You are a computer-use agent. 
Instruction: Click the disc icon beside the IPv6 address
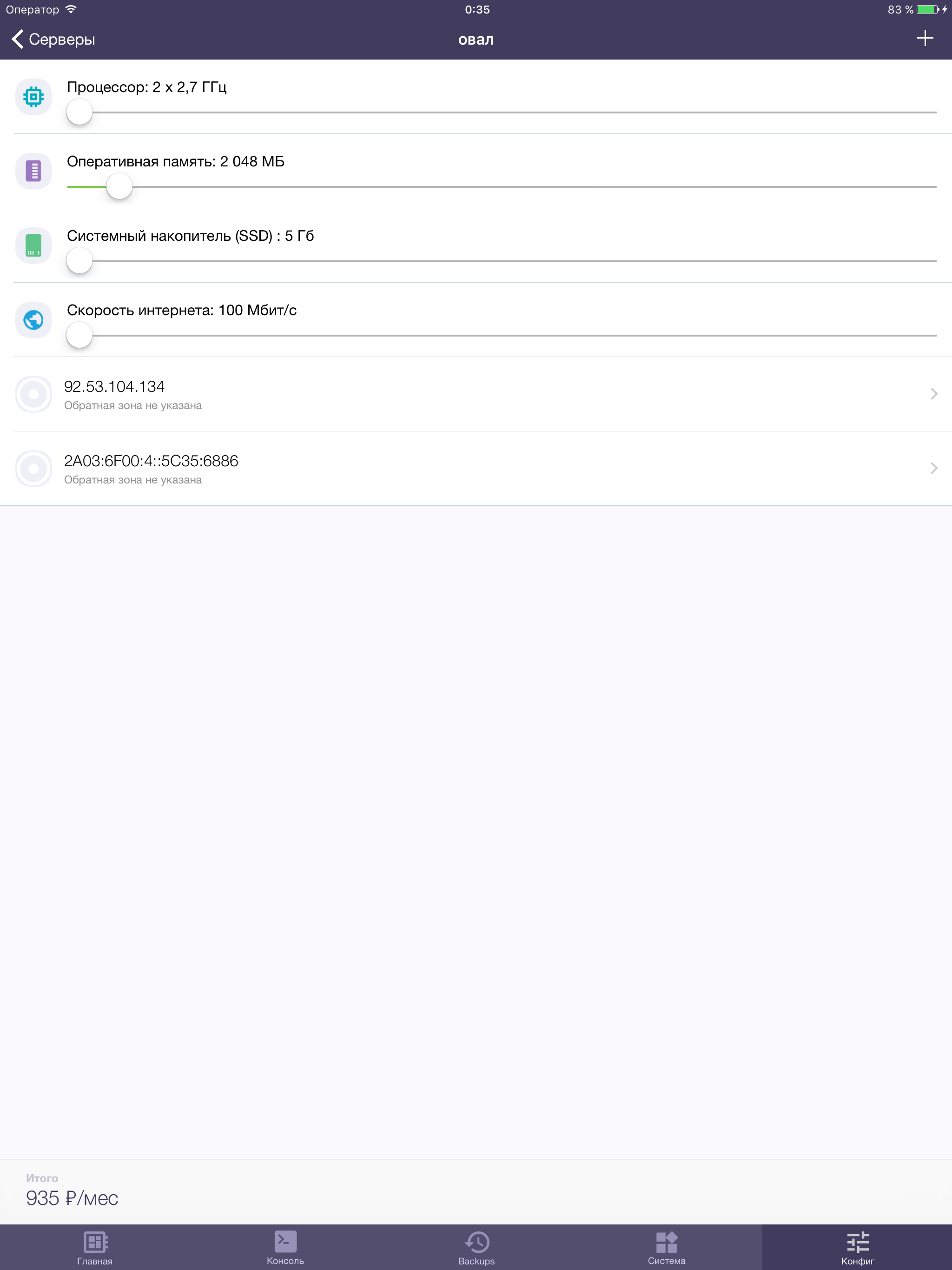[34, 469]
